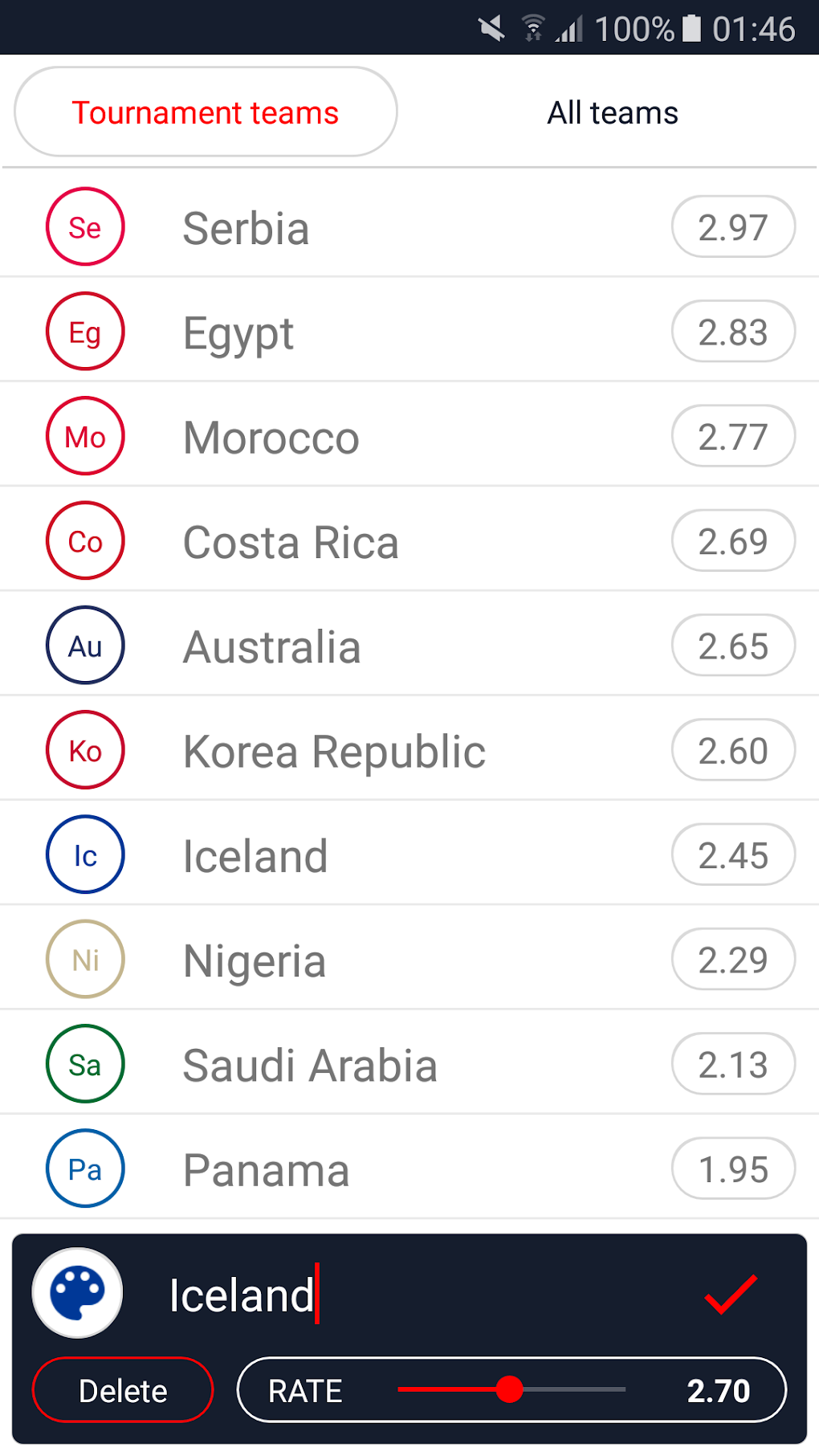
Task: Select the Egypt badge icon
Action: [x=84, y=331]
